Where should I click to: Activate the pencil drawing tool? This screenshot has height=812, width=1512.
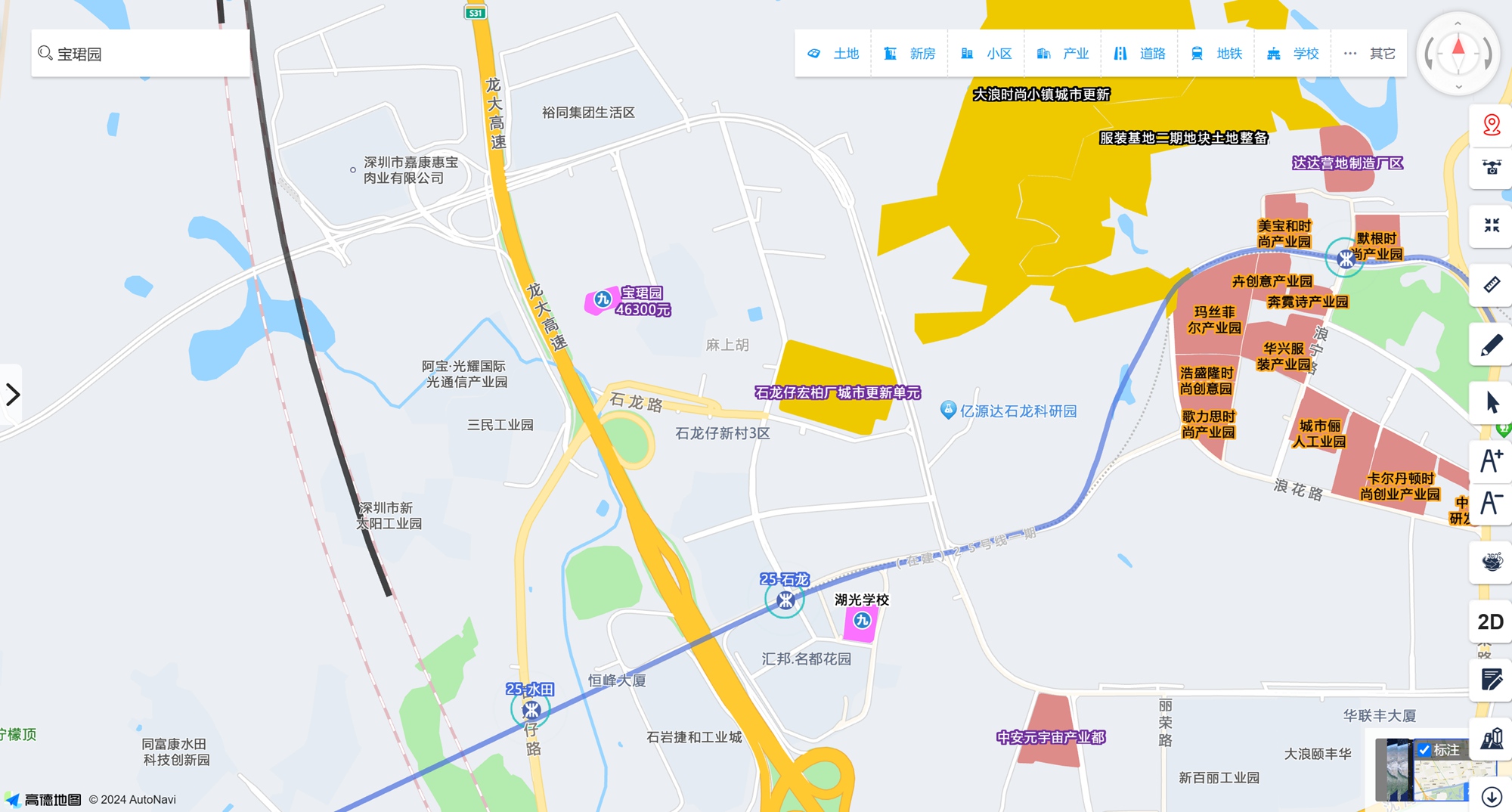1491,345
